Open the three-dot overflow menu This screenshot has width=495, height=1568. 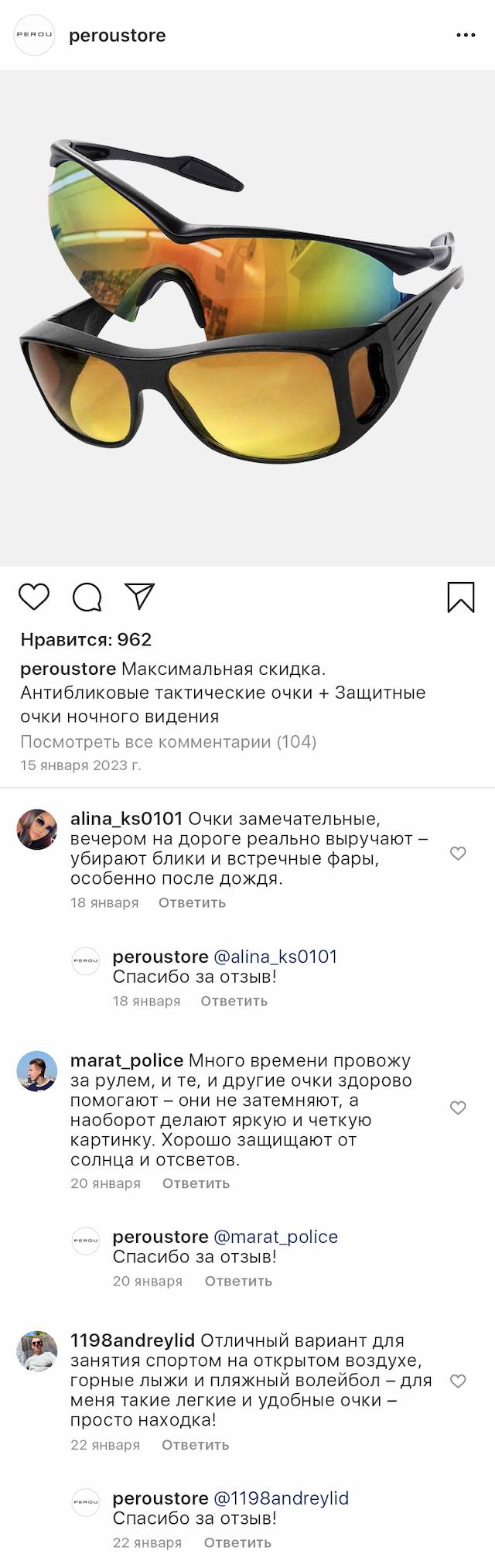(466, 36)
